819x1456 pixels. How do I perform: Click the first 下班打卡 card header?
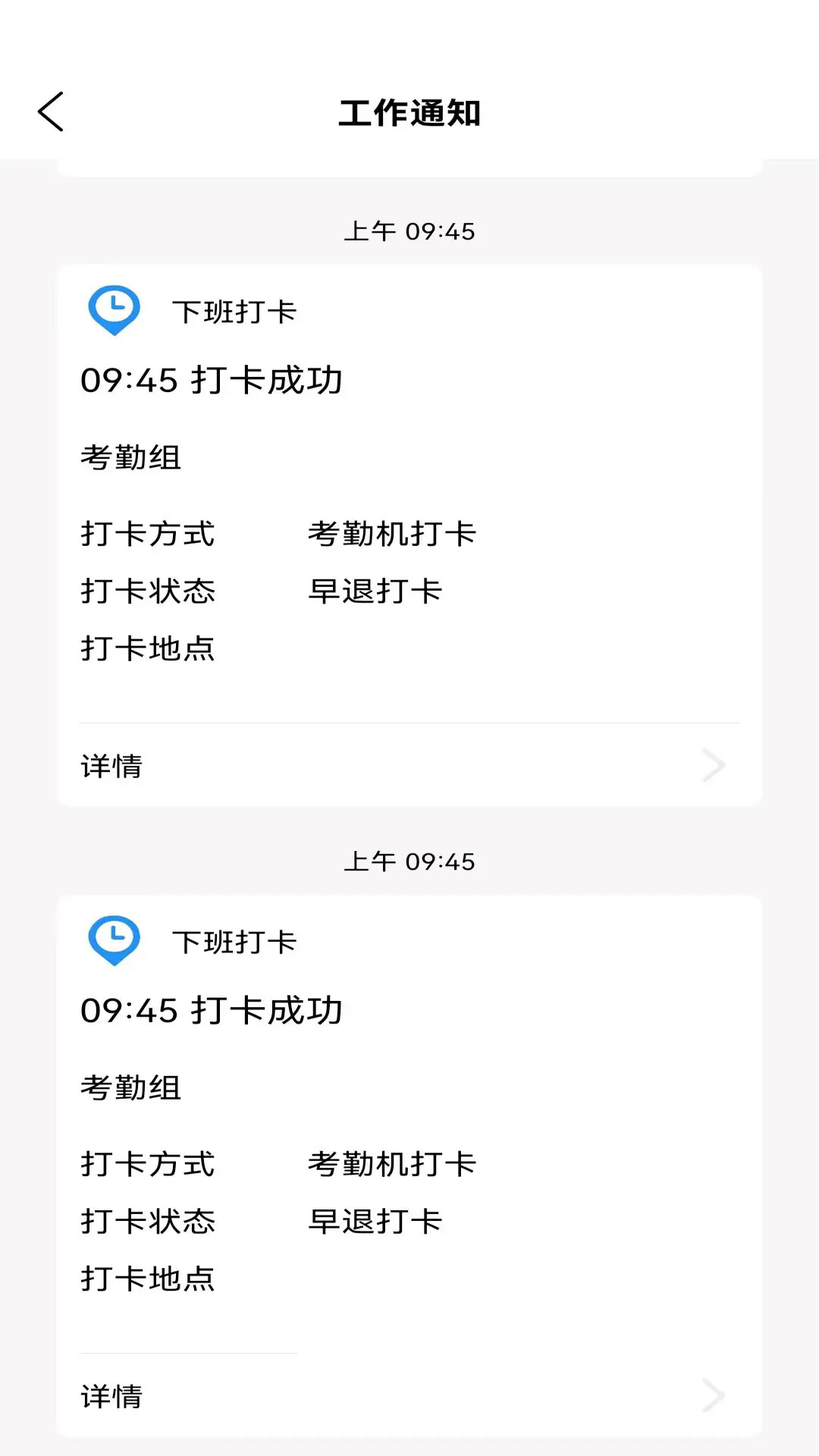tap(234, 310)
